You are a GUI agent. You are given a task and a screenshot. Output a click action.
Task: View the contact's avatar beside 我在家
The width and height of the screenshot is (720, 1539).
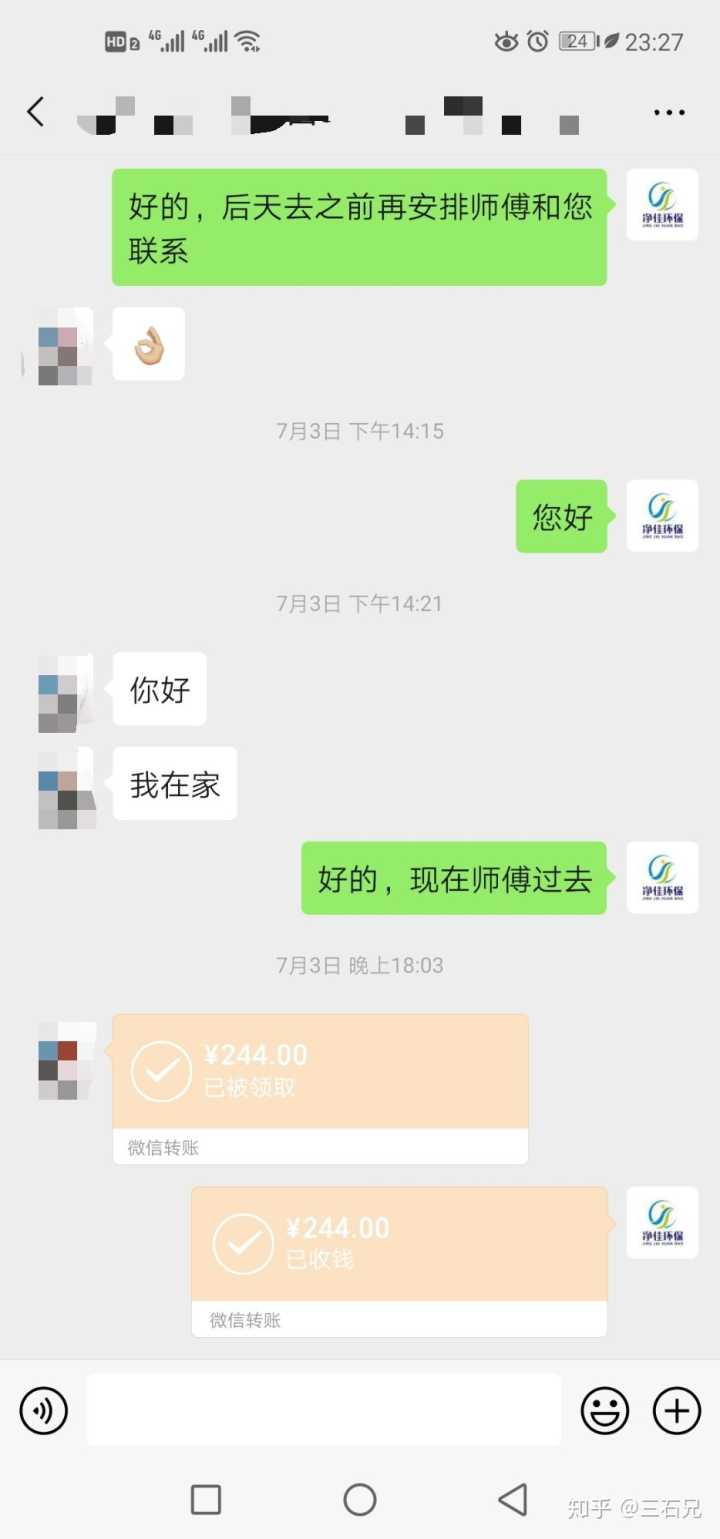[x=66, y=786]
